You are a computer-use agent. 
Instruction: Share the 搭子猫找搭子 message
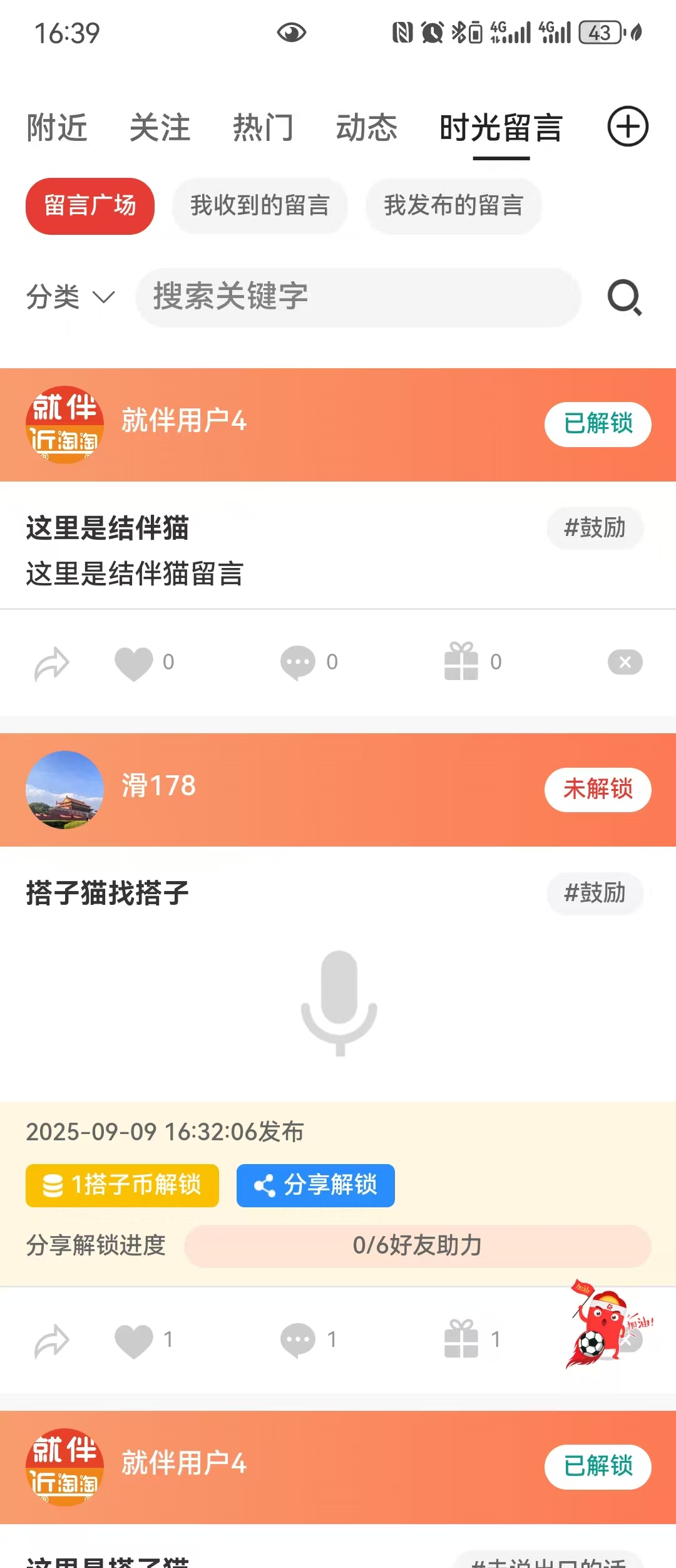click(52, 1341)
